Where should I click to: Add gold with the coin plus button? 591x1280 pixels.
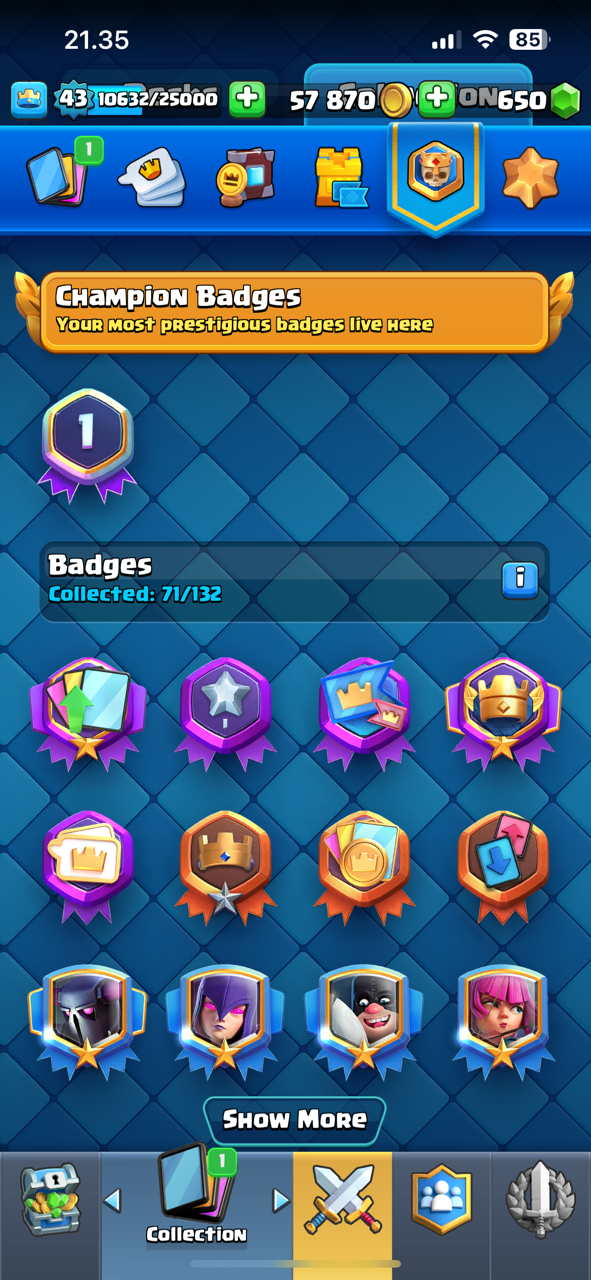(x=436, y=99)
